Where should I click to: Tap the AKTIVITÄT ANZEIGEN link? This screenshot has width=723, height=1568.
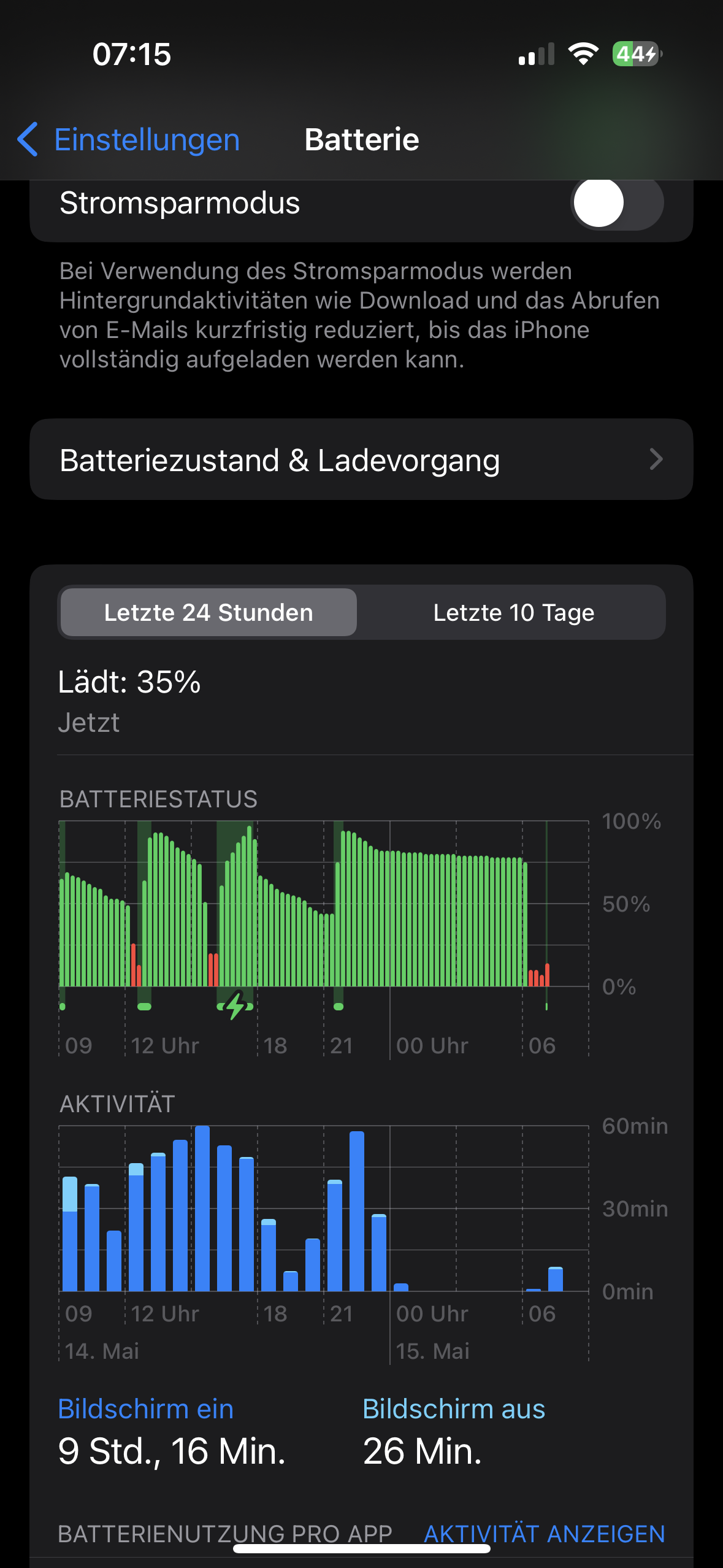(x=545, y=1534)
